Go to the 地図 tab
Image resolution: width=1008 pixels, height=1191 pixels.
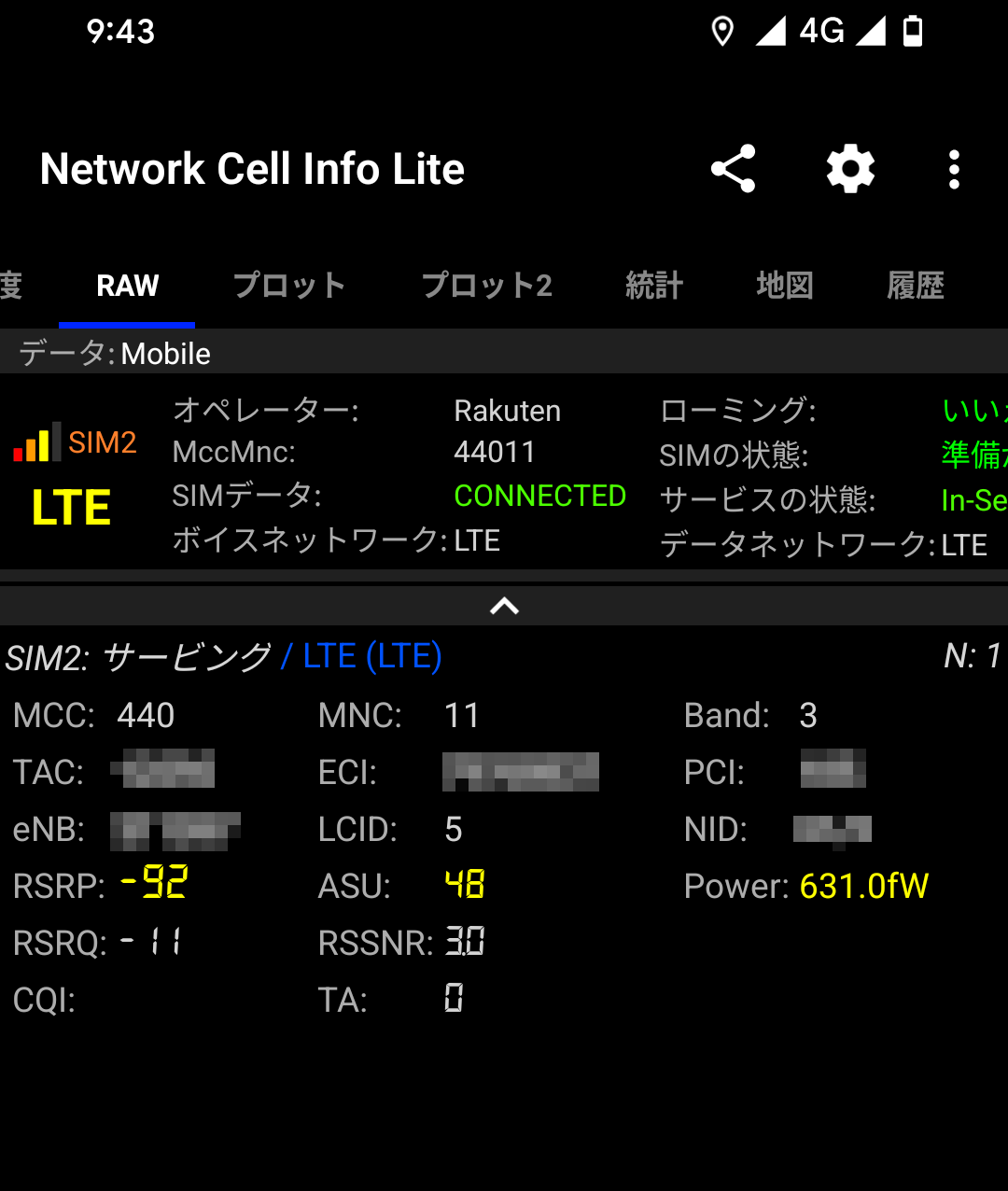click(x=784, y=285)
